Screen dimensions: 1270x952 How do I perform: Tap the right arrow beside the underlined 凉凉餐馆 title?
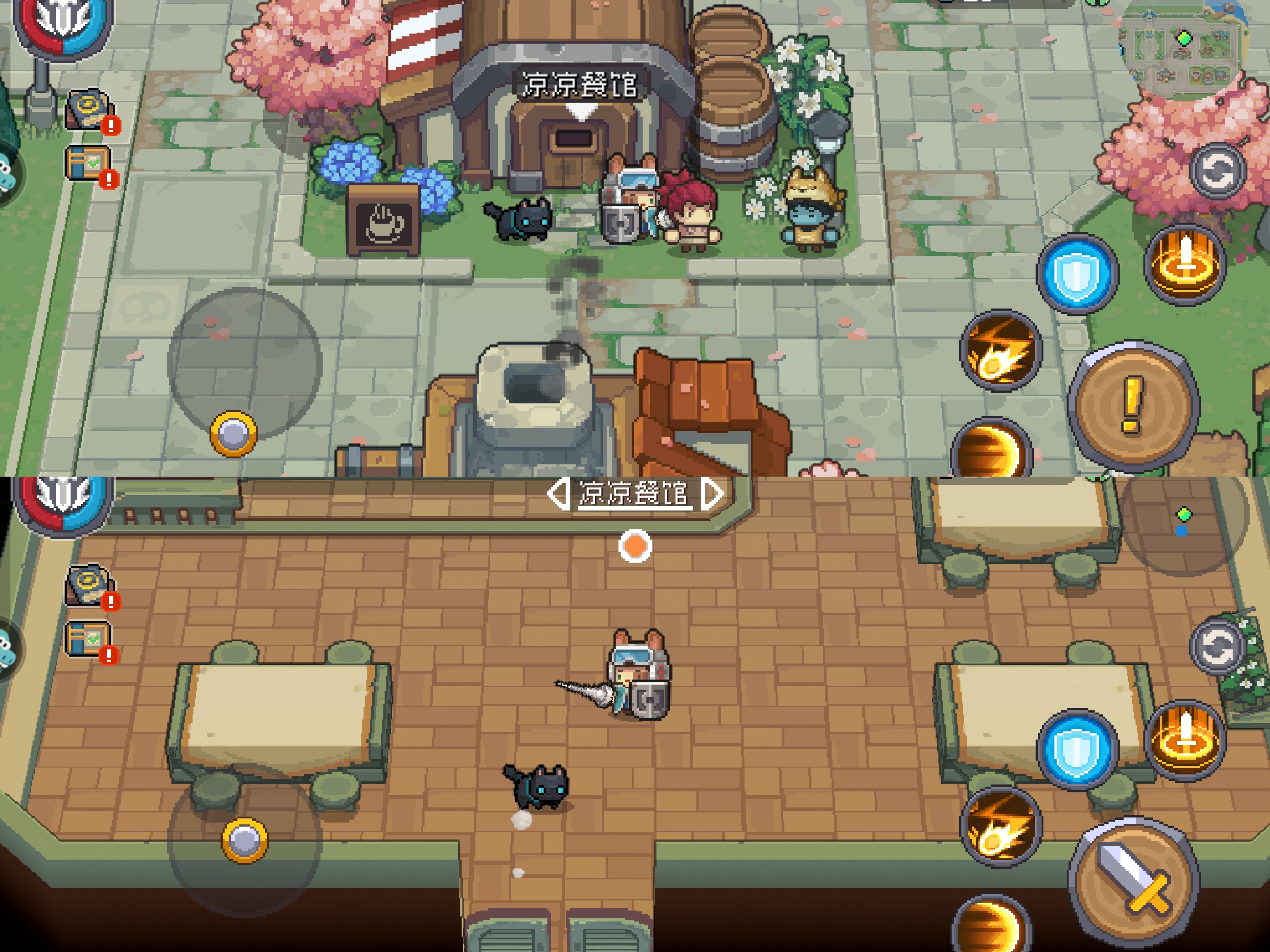click(713, 493)
